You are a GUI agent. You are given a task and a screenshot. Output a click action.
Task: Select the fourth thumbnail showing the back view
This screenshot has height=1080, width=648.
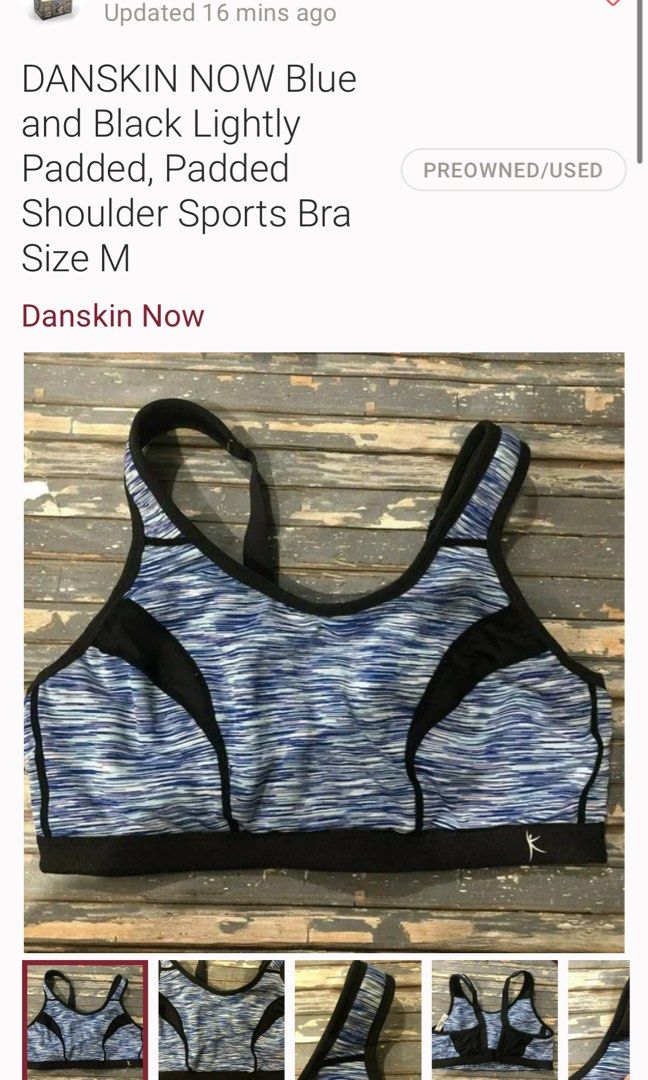pyautogui.click(x=494, y=1020)
